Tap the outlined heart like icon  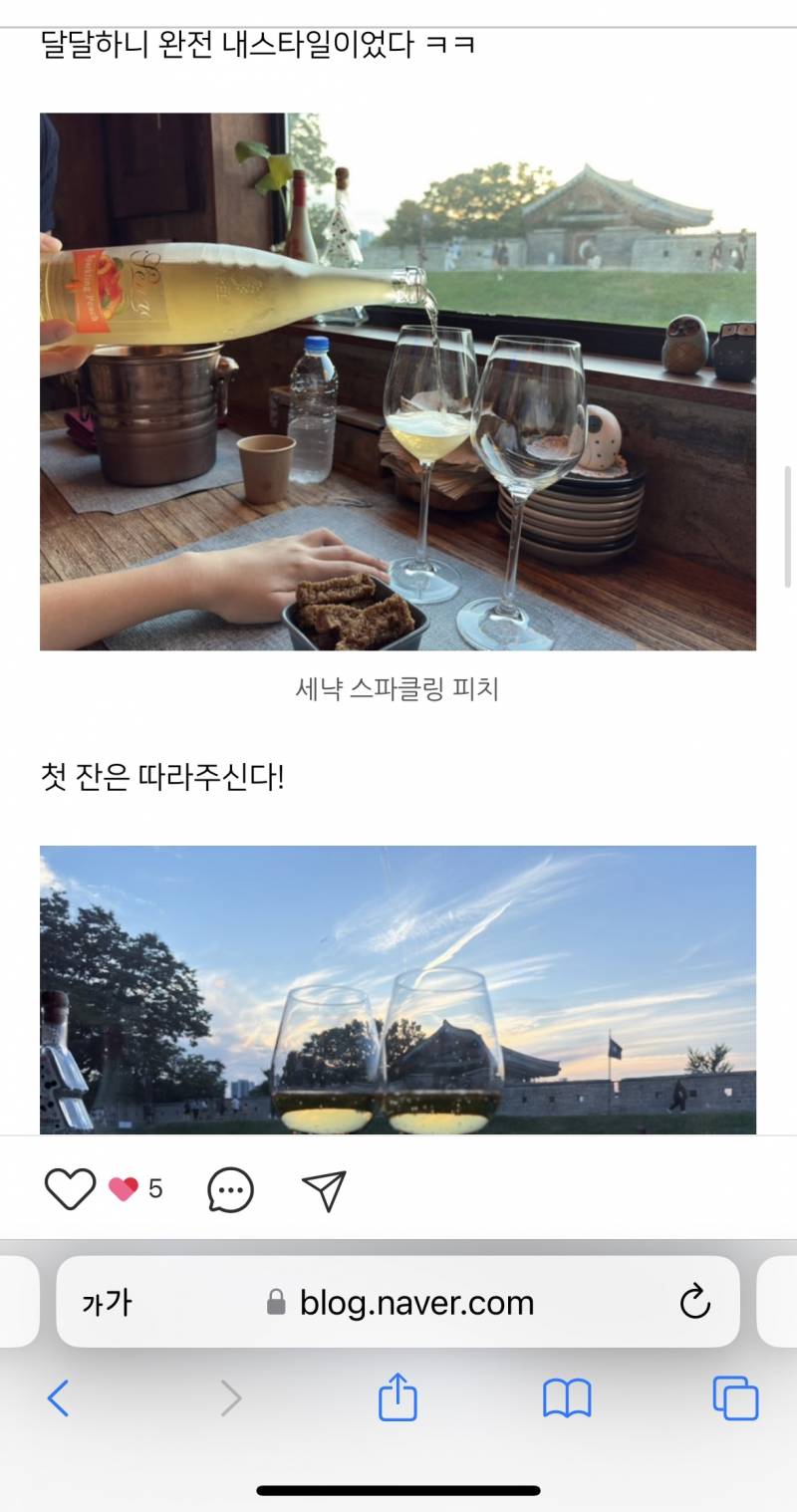click(x=70, y=1189)
